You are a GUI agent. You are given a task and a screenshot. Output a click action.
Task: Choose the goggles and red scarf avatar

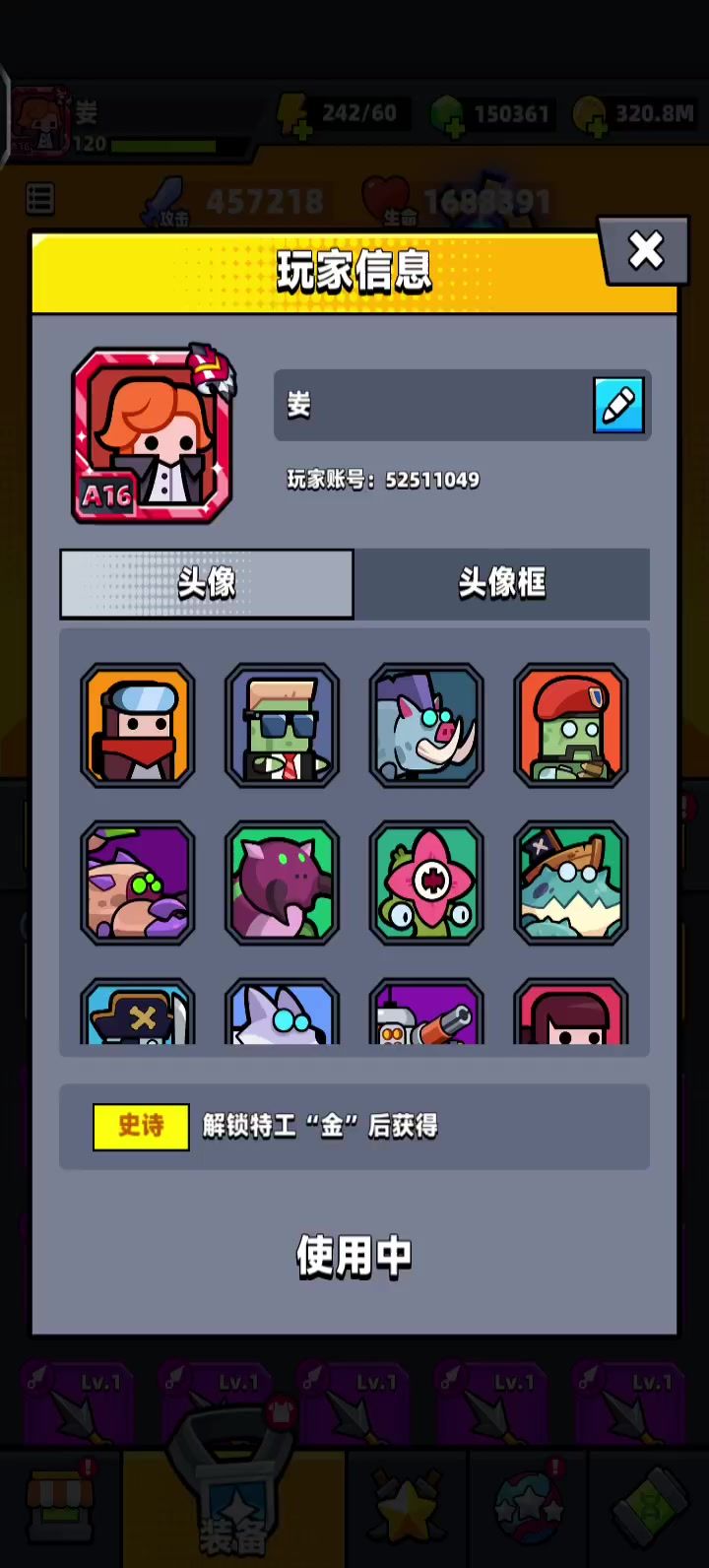click(138, 726)
